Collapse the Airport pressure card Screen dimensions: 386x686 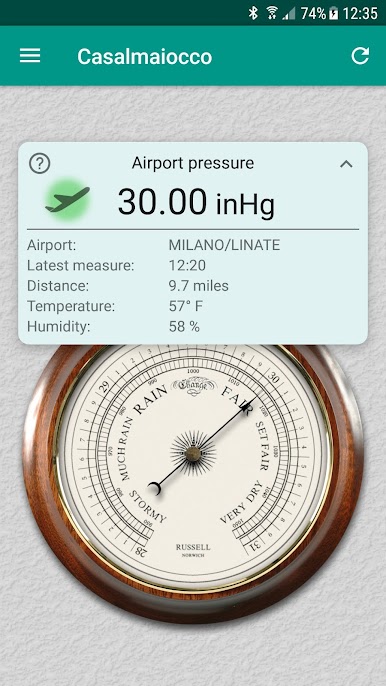346,164
